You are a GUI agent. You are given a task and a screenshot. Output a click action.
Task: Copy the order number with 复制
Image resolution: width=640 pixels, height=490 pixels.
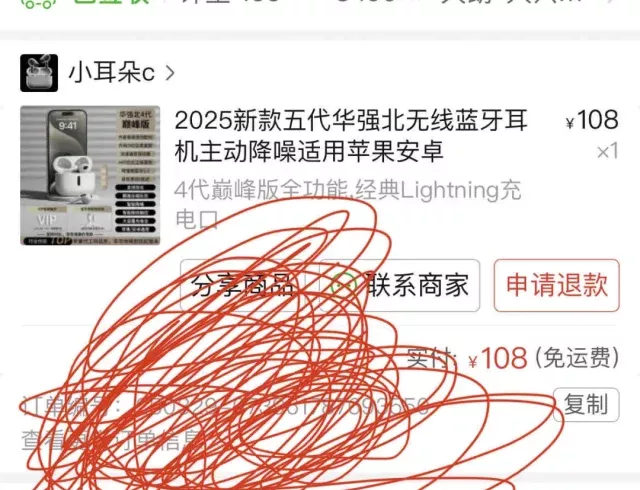click(585, 405)
